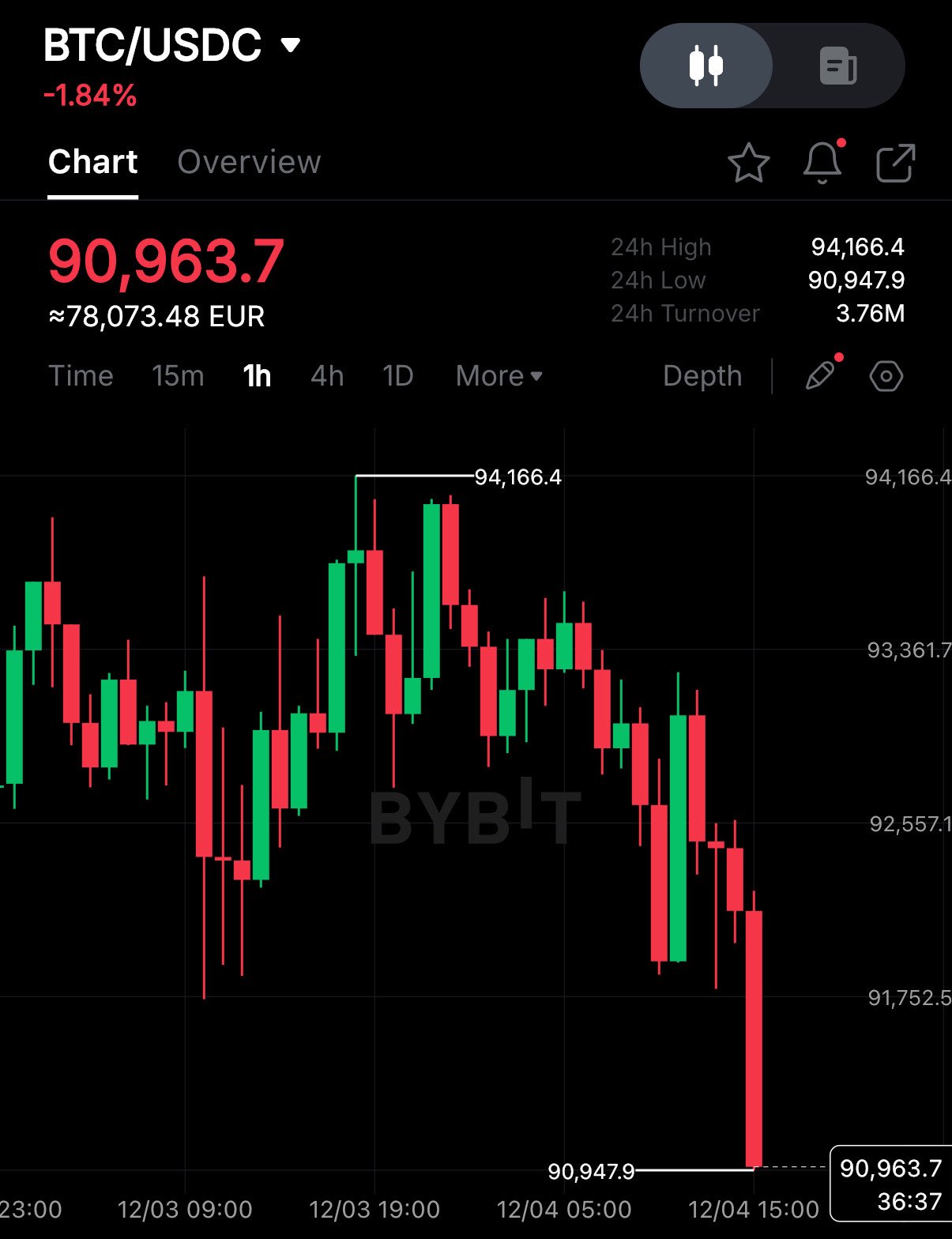The height and width of the screenshot is (1239, 952).
Task: Open the price alert bell
Action: click(x=822, y=163)
